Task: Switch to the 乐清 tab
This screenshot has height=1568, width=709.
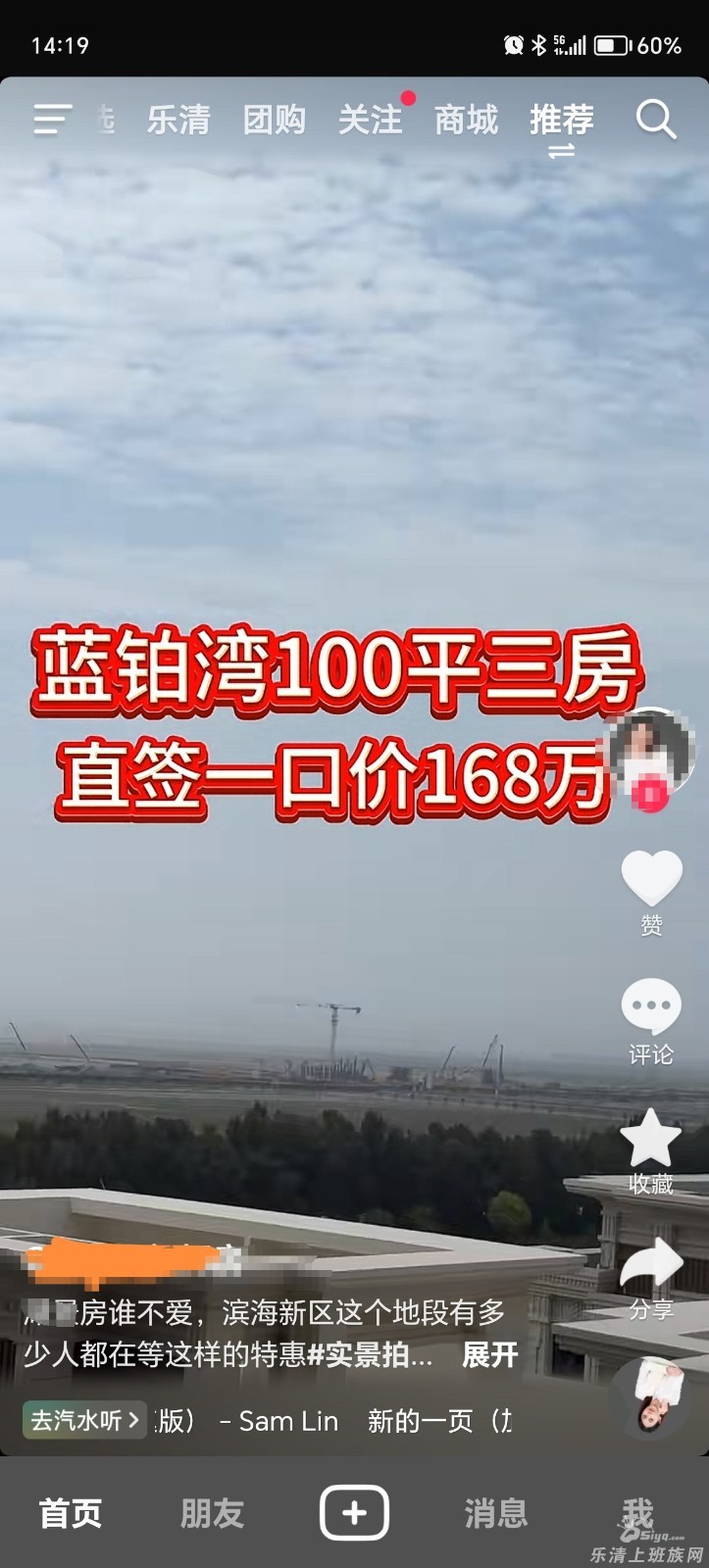Action: click(x=178, y=121)
